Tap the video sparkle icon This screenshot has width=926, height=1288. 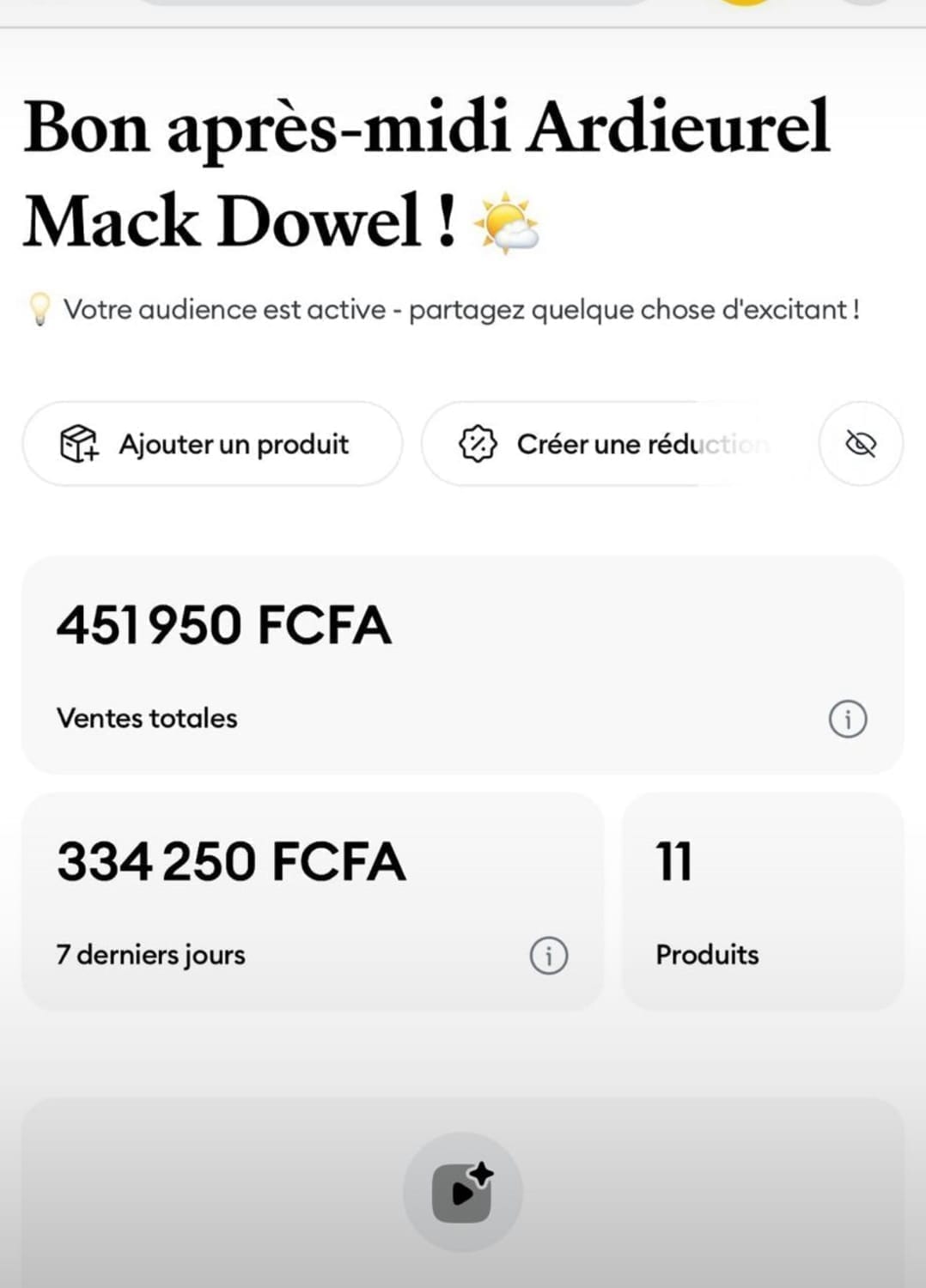pos(462,1191)
